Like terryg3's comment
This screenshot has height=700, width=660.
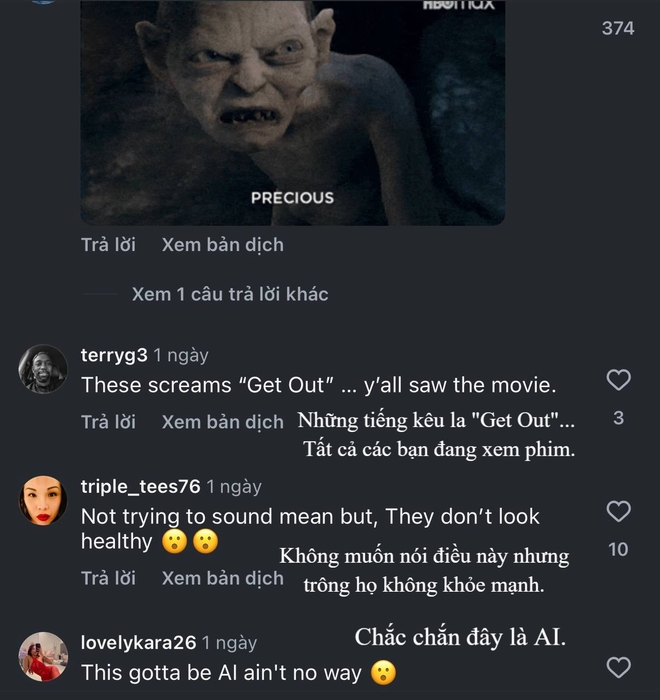pyautogui.click(x=619, y=380)
